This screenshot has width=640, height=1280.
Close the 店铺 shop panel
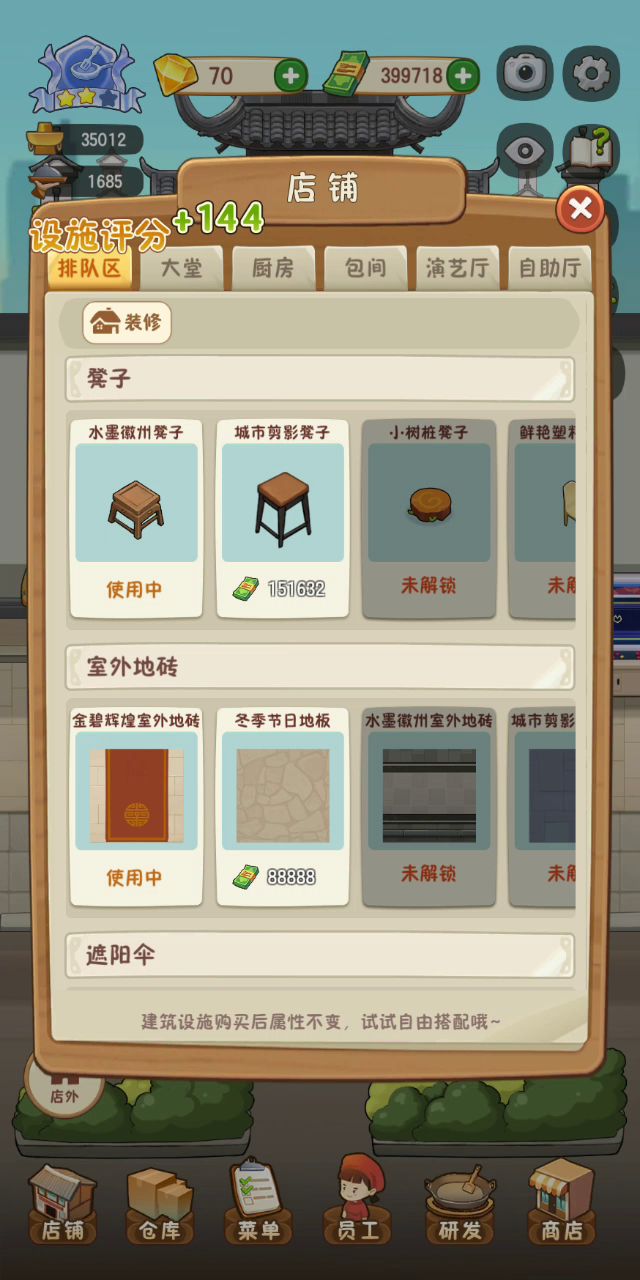580,209
